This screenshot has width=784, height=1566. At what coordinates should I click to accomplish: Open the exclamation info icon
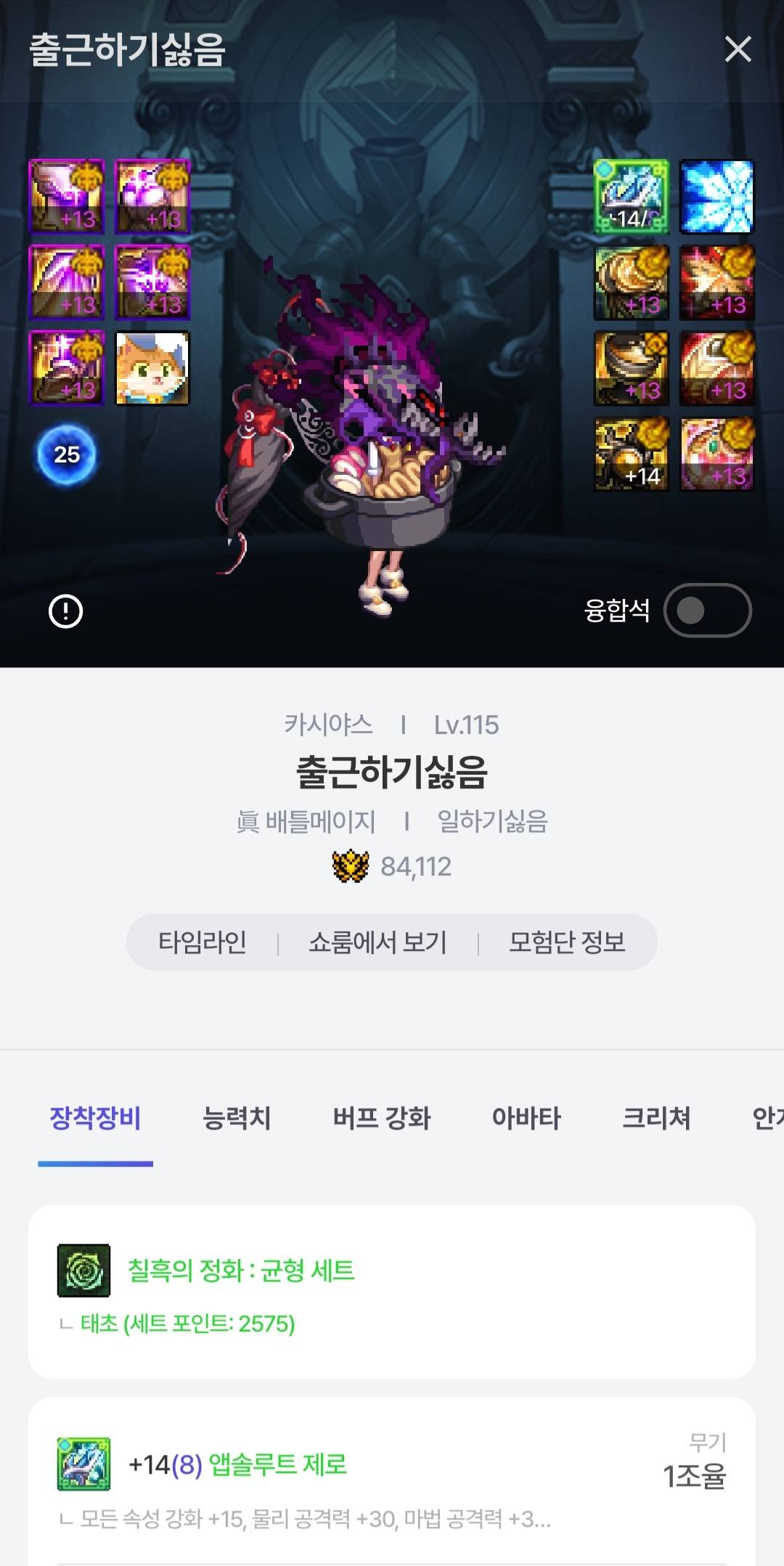point(65,611)
